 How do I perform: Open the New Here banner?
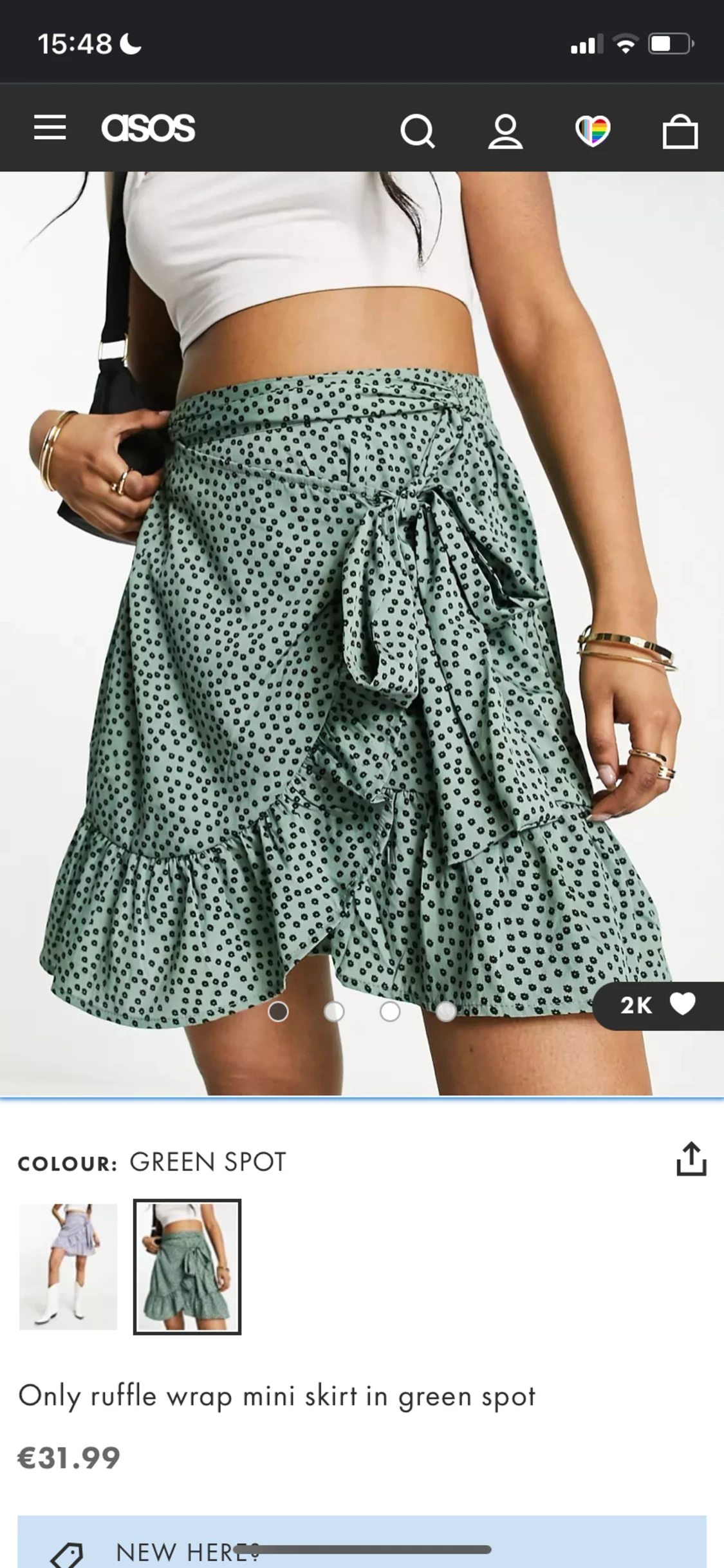click(x=362, y=1545)
